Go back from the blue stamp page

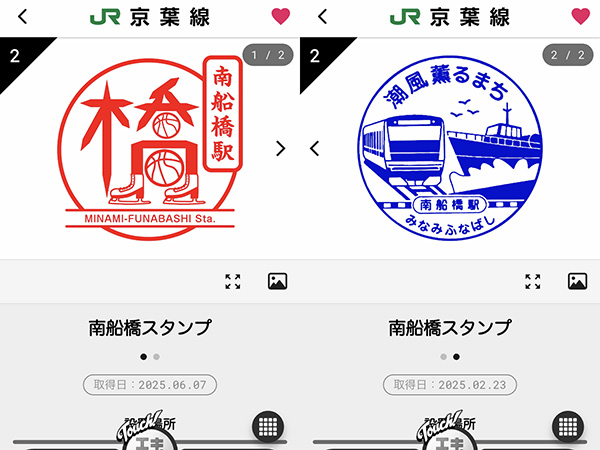point(321,17)
